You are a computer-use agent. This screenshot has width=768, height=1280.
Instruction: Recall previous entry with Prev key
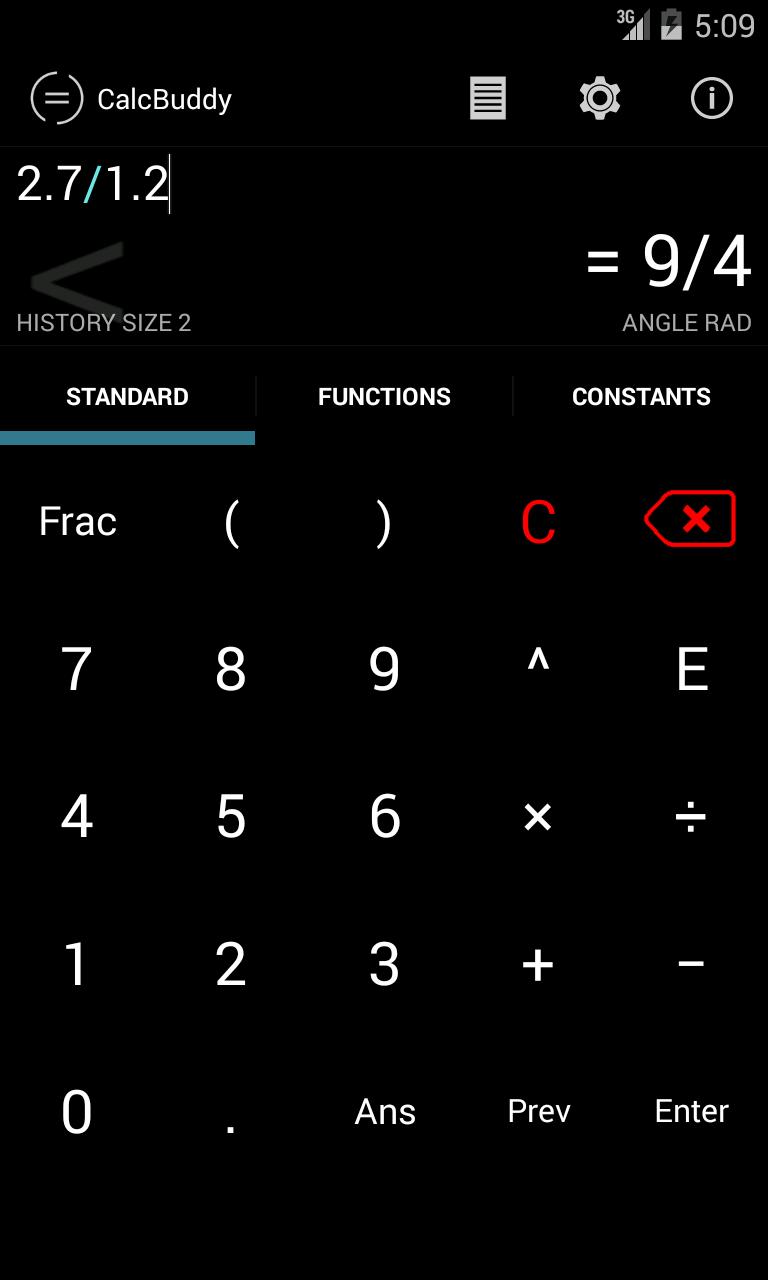click(x=538, y=1111)
